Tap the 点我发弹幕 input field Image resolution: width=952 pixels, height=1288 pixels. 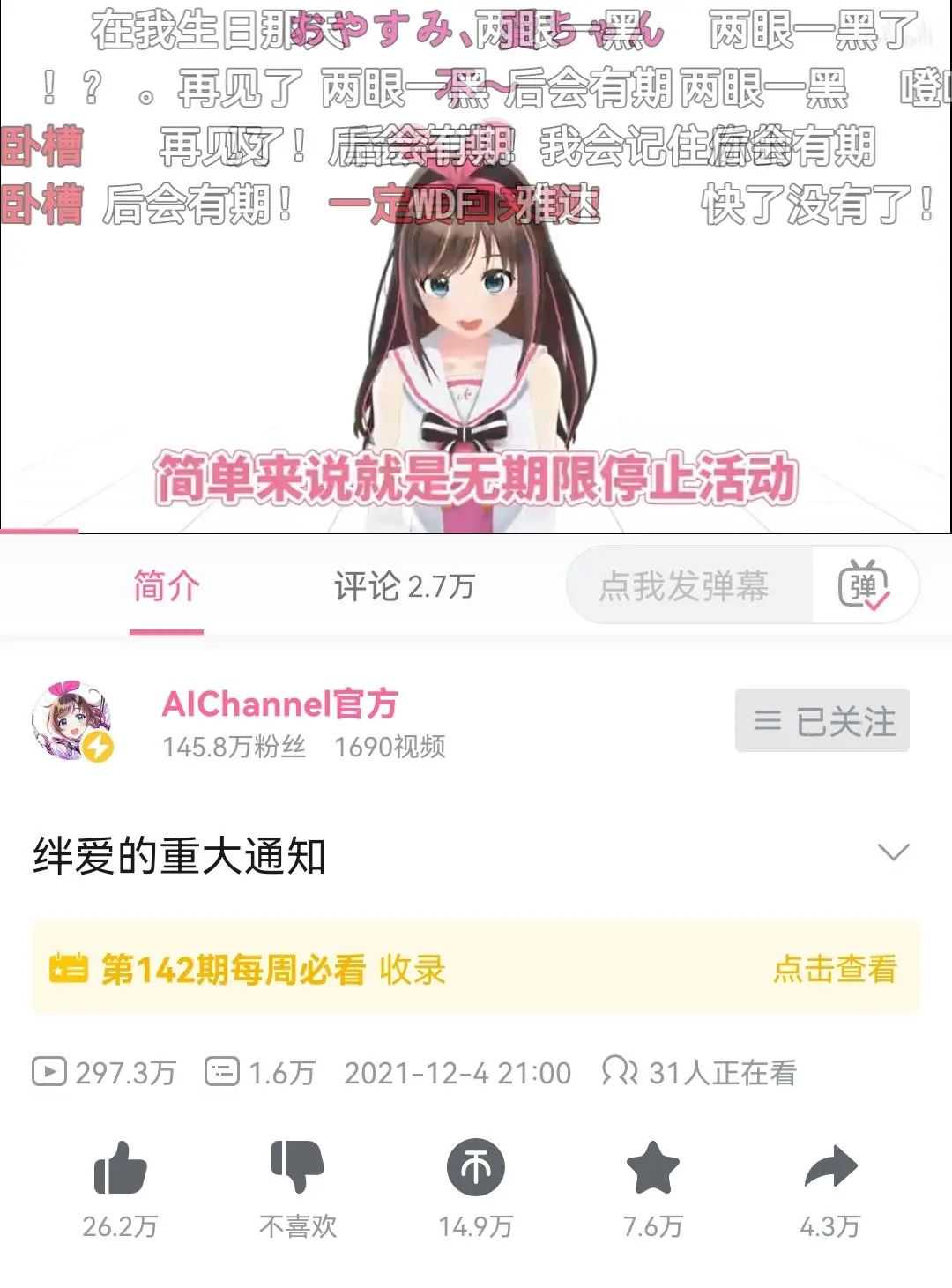pyautogui.click(x=686, y=586)
